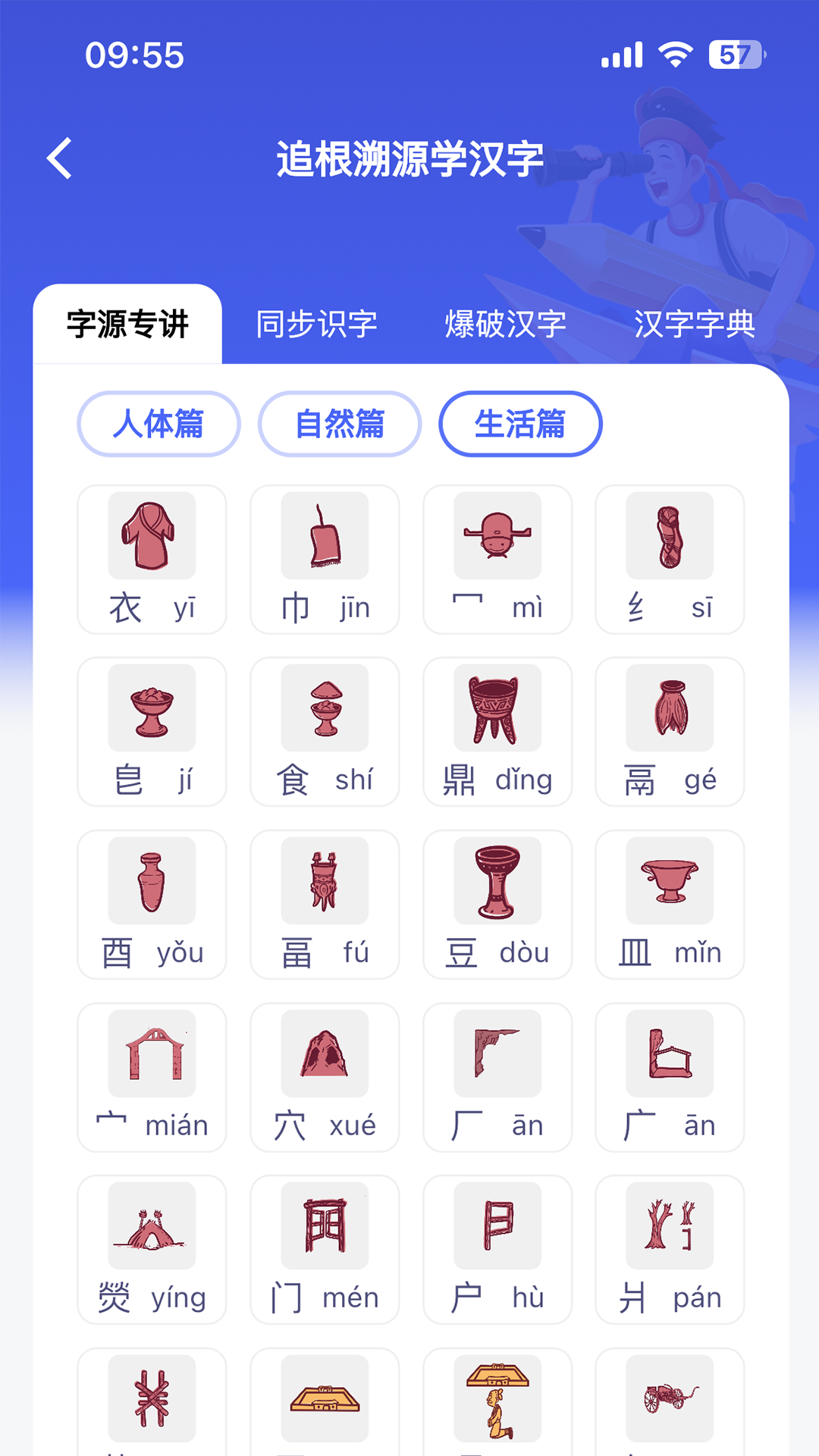Image resolution: width=819 pixels, height=1456 pixels.
Task: Switch to the 同步识字 tab
Action: point(316,324)
